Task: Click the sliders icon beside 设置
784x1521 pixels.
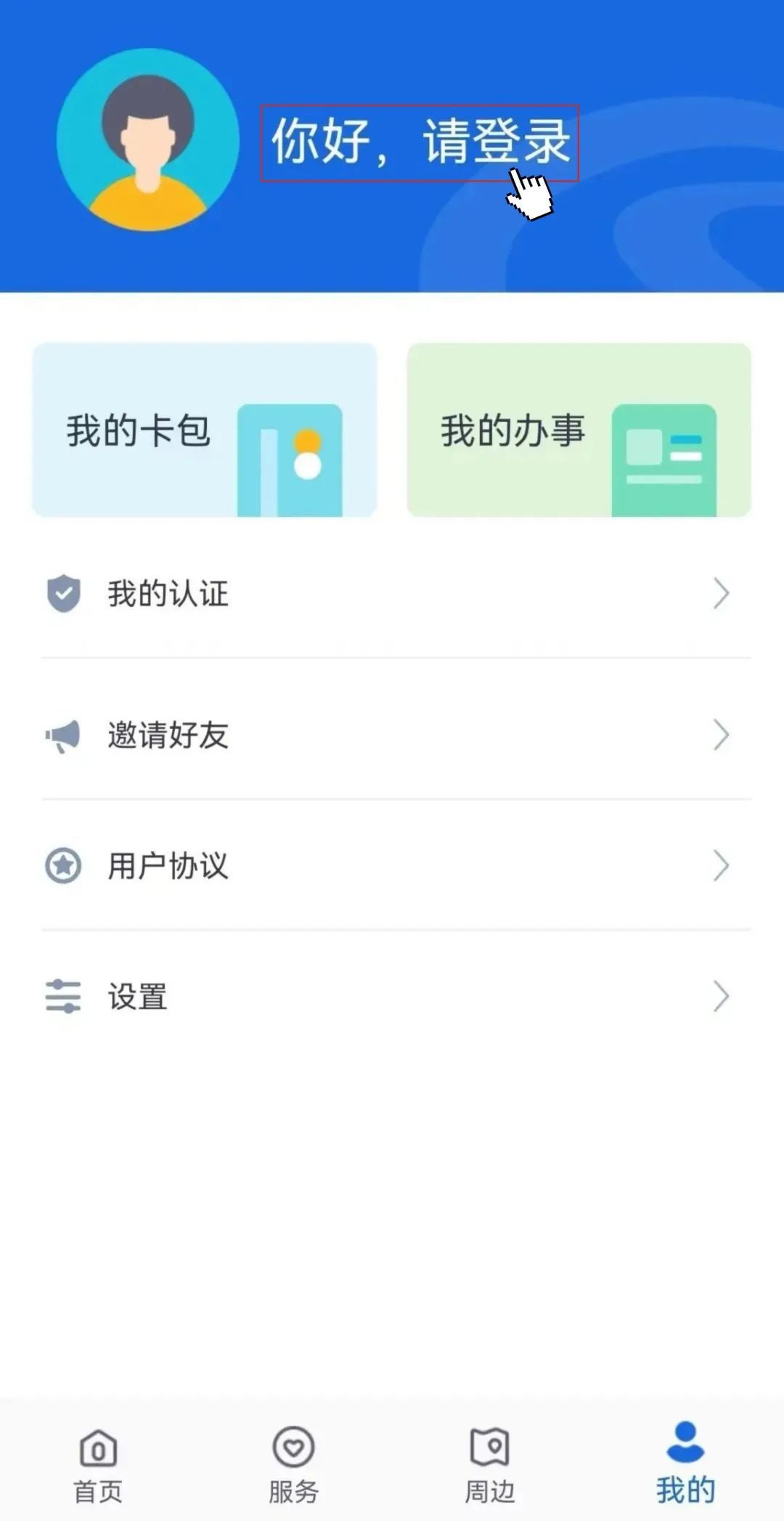Action: 64,998
